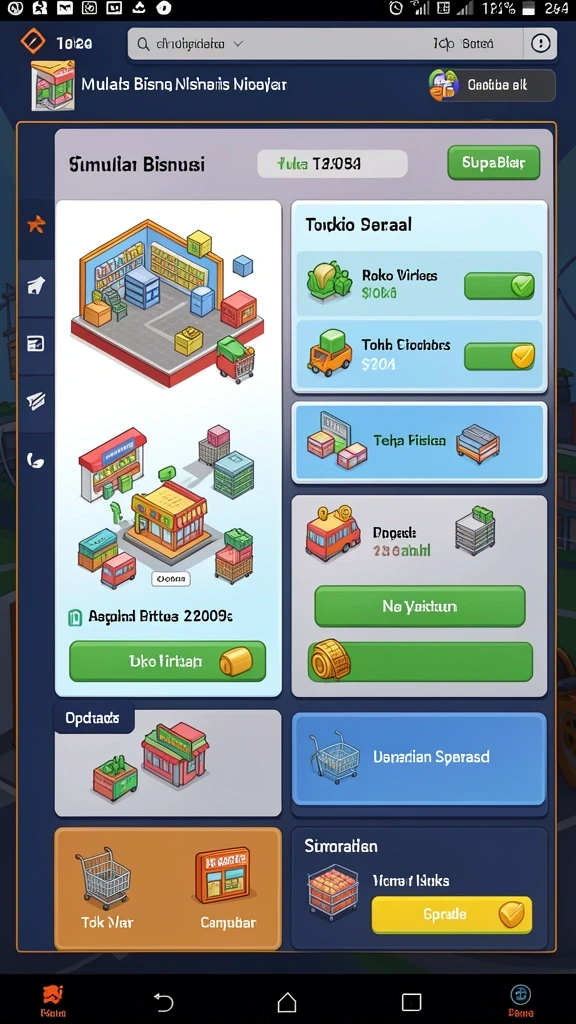Viewport: 576px width, 1024px height.
Task: Select the star icon in the left sidebar
Action: (x=36, y=225)
